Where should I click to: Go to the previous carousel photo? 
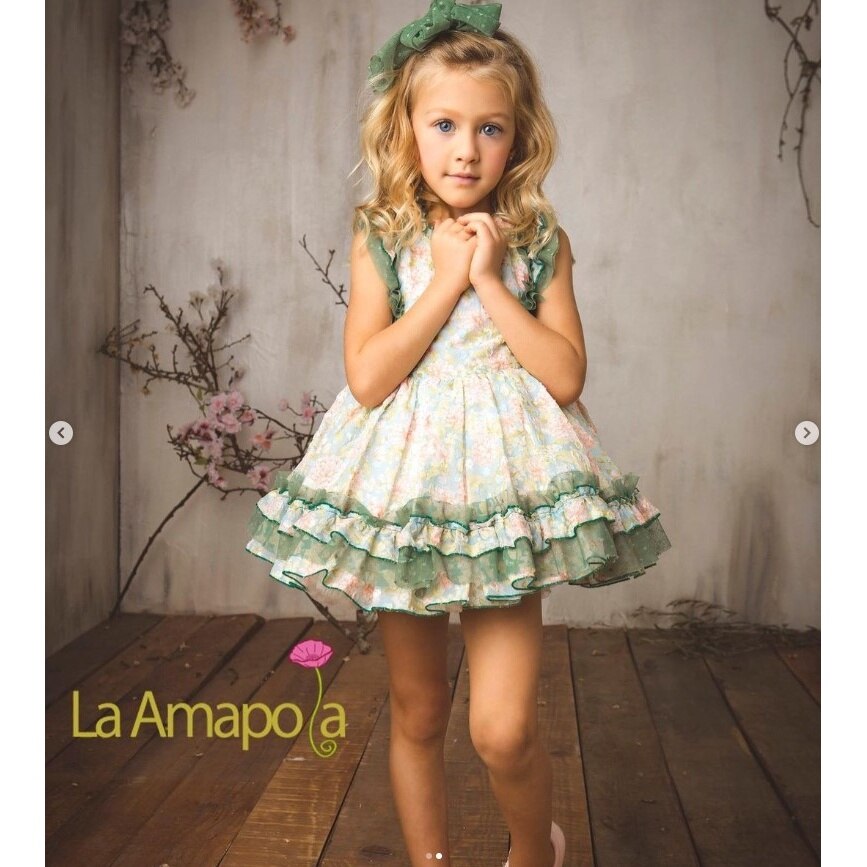[x=61, y=433]
